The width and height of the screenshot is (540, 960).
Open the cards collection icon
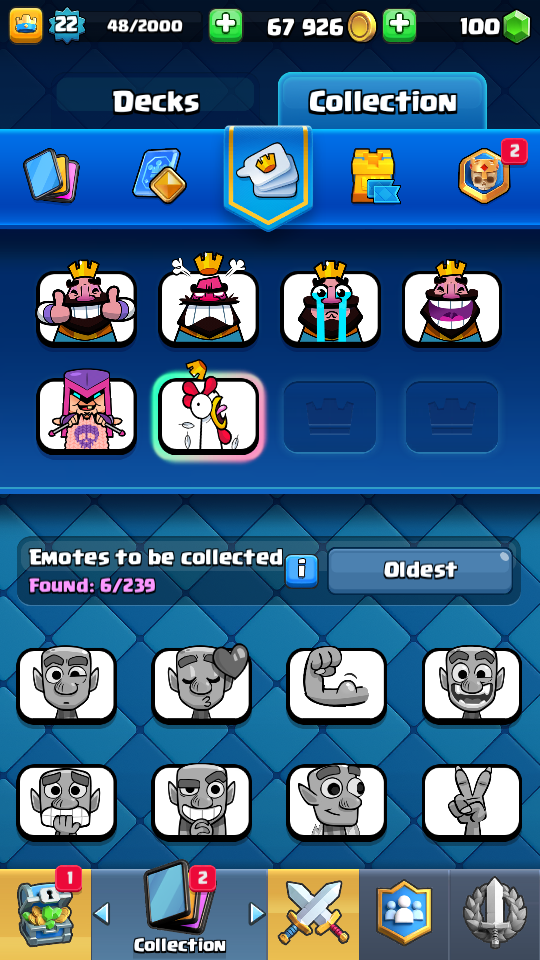(x=51, y=175)
